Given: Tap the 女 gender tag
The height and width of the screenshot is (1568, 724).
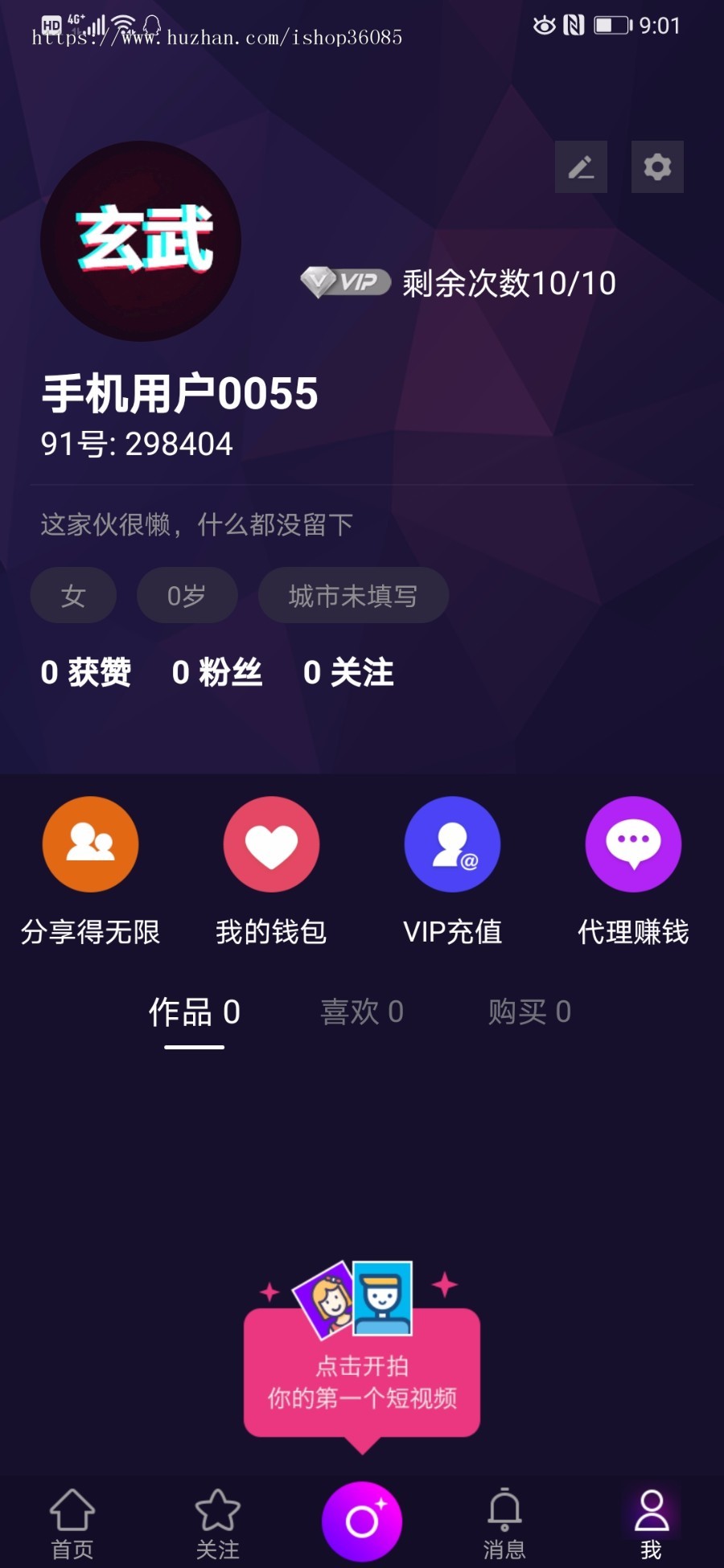Looking at the screenshot, I should tap(72, 595).
